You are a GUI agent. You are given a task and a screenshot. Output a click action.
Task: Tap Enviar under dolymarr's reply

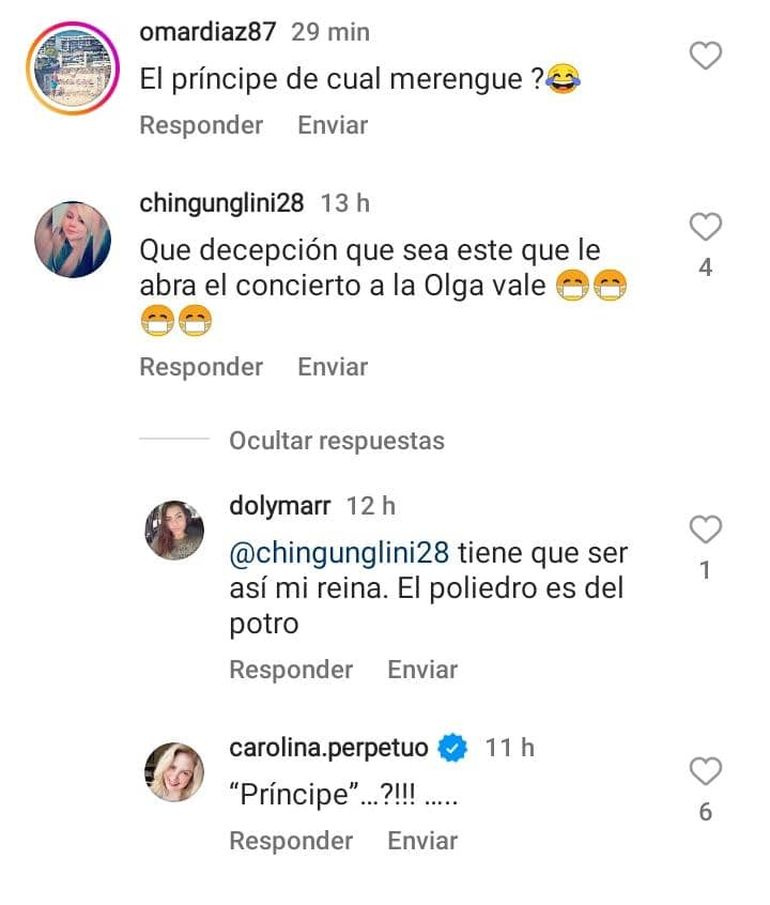[423, 669]
